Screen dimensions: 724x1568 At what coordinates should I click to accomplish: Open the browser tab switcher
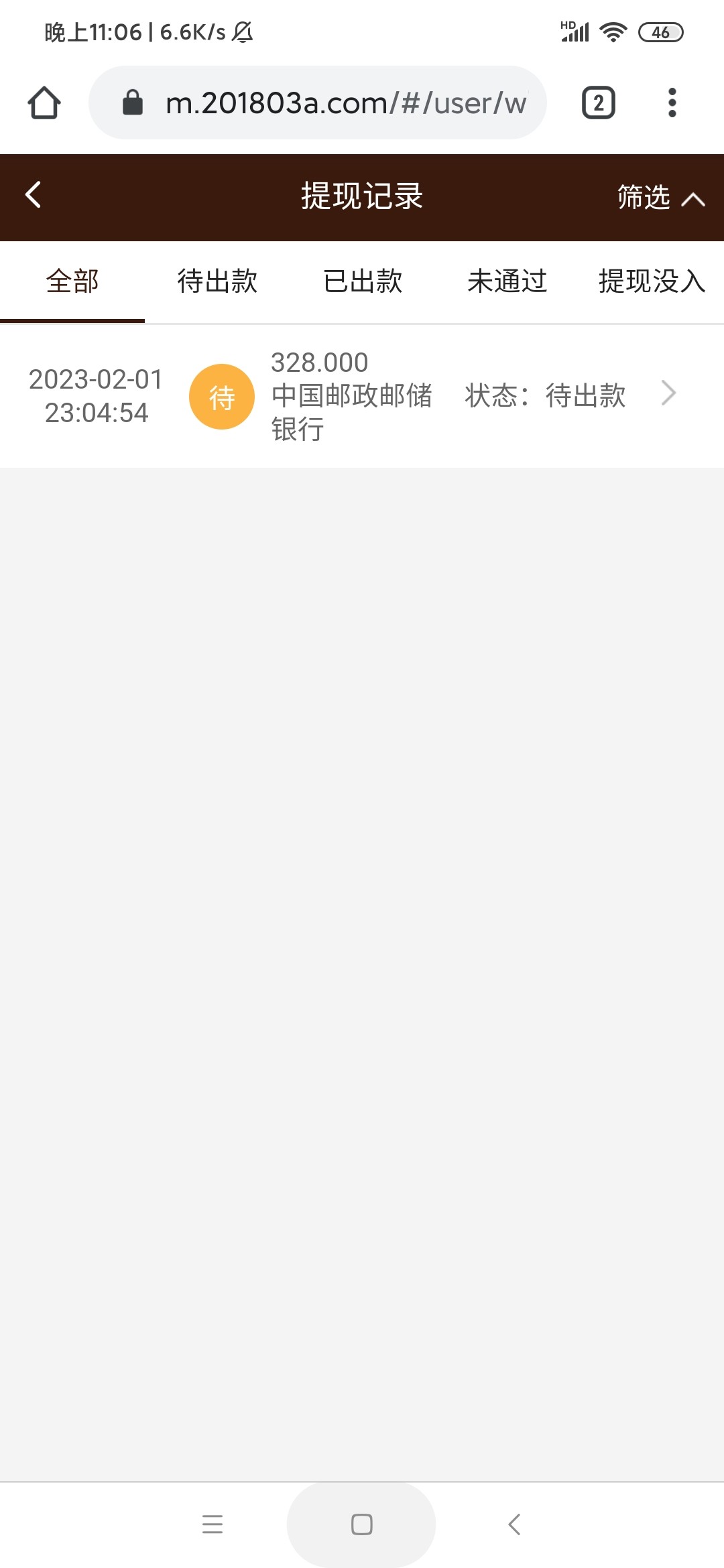[598, 103]
